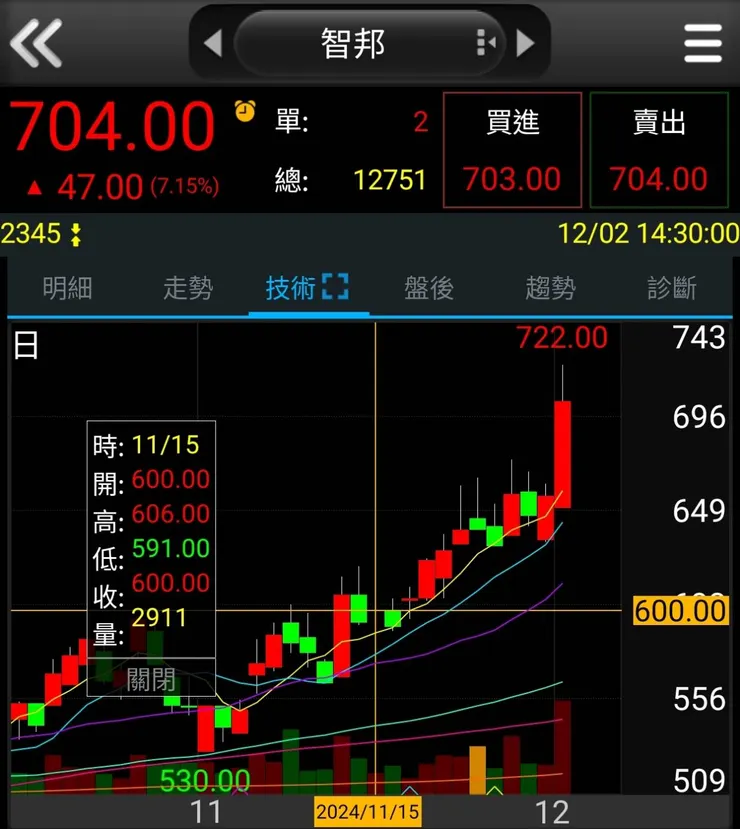The height and width of the screenshot is (829, 740).
Task: Tap the 賣出 sell button showing 704.00
Action: click(x=659, y=150)
